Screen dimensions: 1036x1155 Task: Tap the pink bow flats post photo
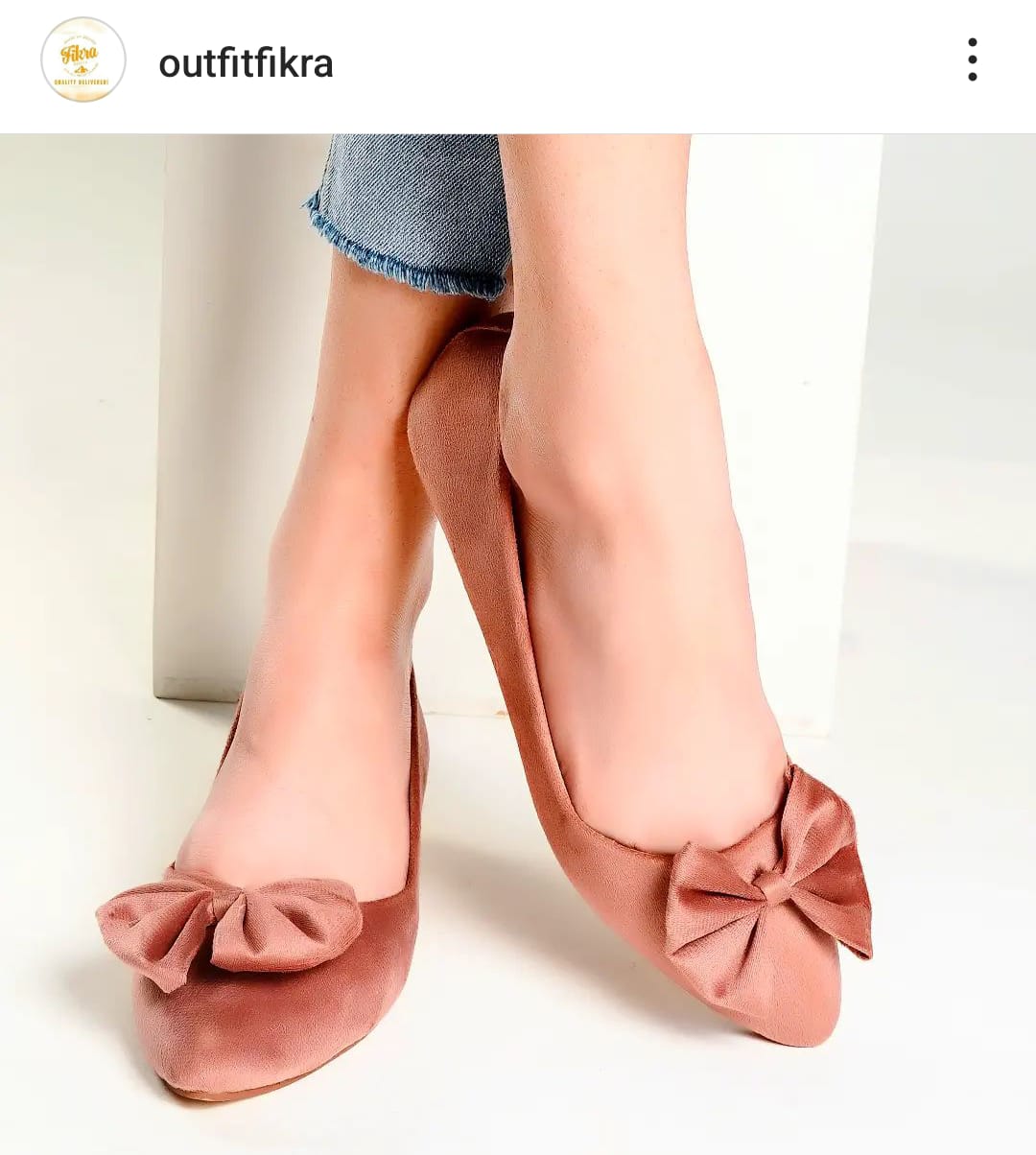tap(518, 643)
